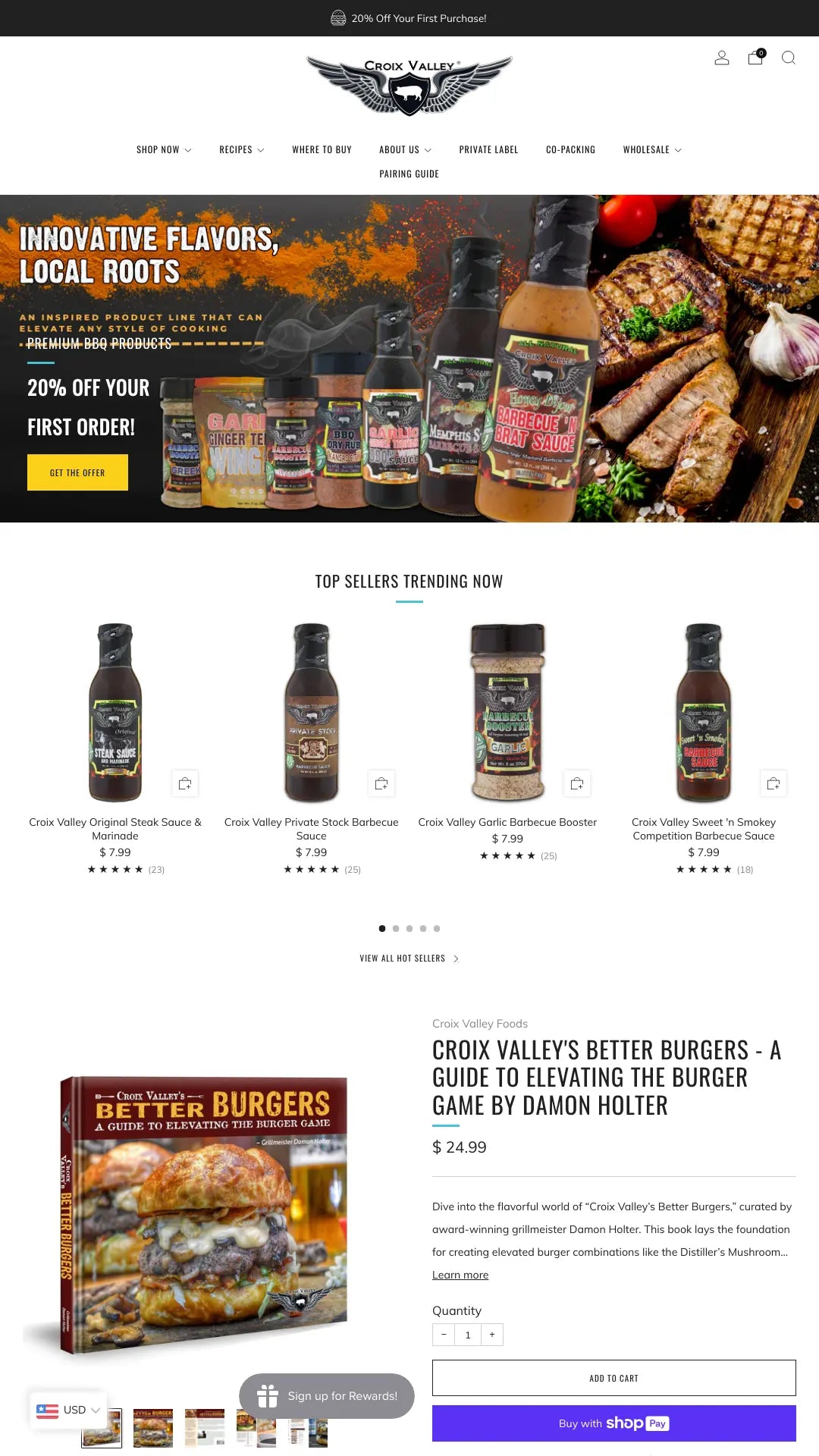Sign up for Rewards

327,1396
